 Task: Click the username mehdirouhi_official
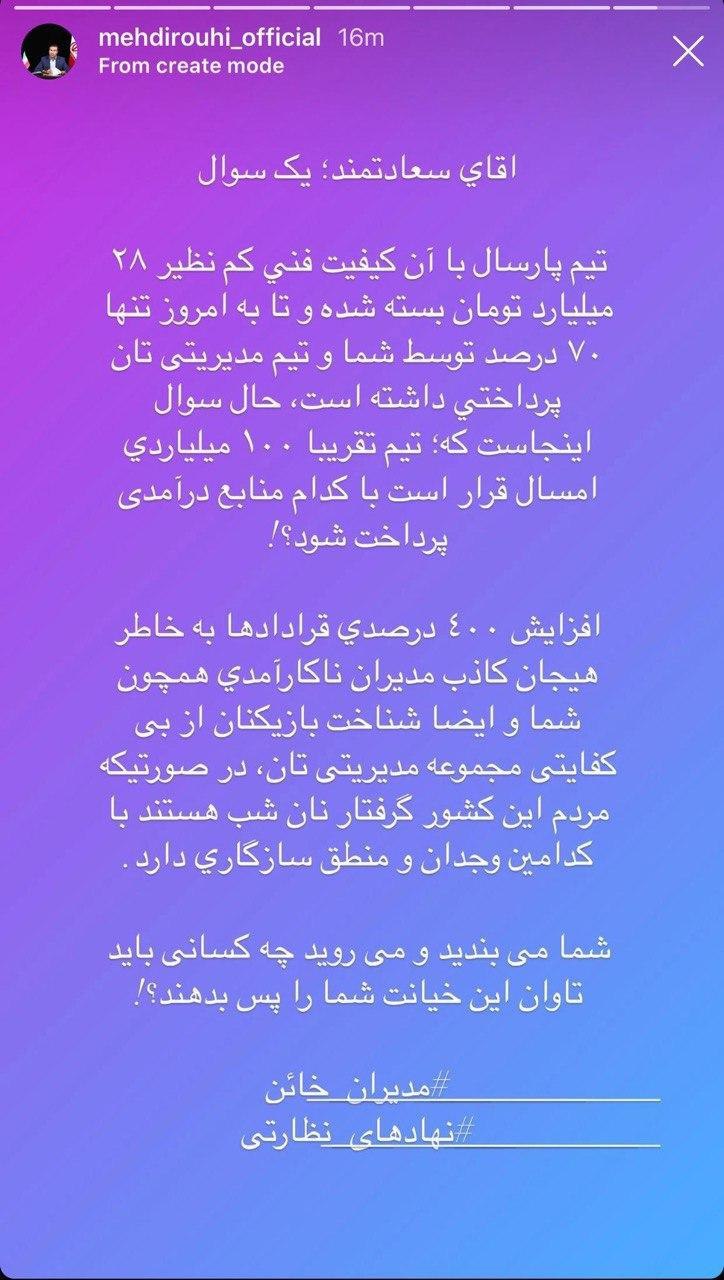(209, 38)
